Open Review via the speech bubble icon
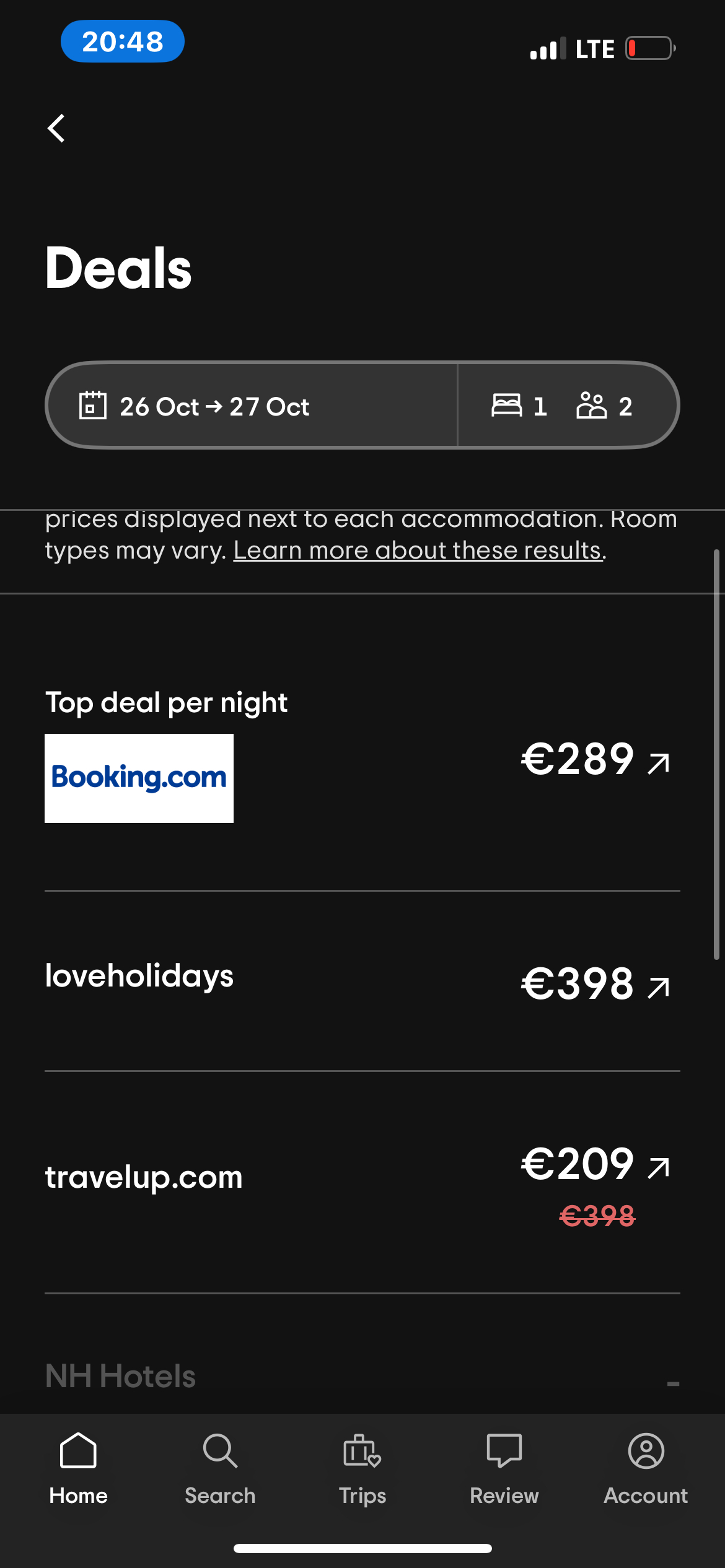725x1568 pixels. click(504, 1451)
